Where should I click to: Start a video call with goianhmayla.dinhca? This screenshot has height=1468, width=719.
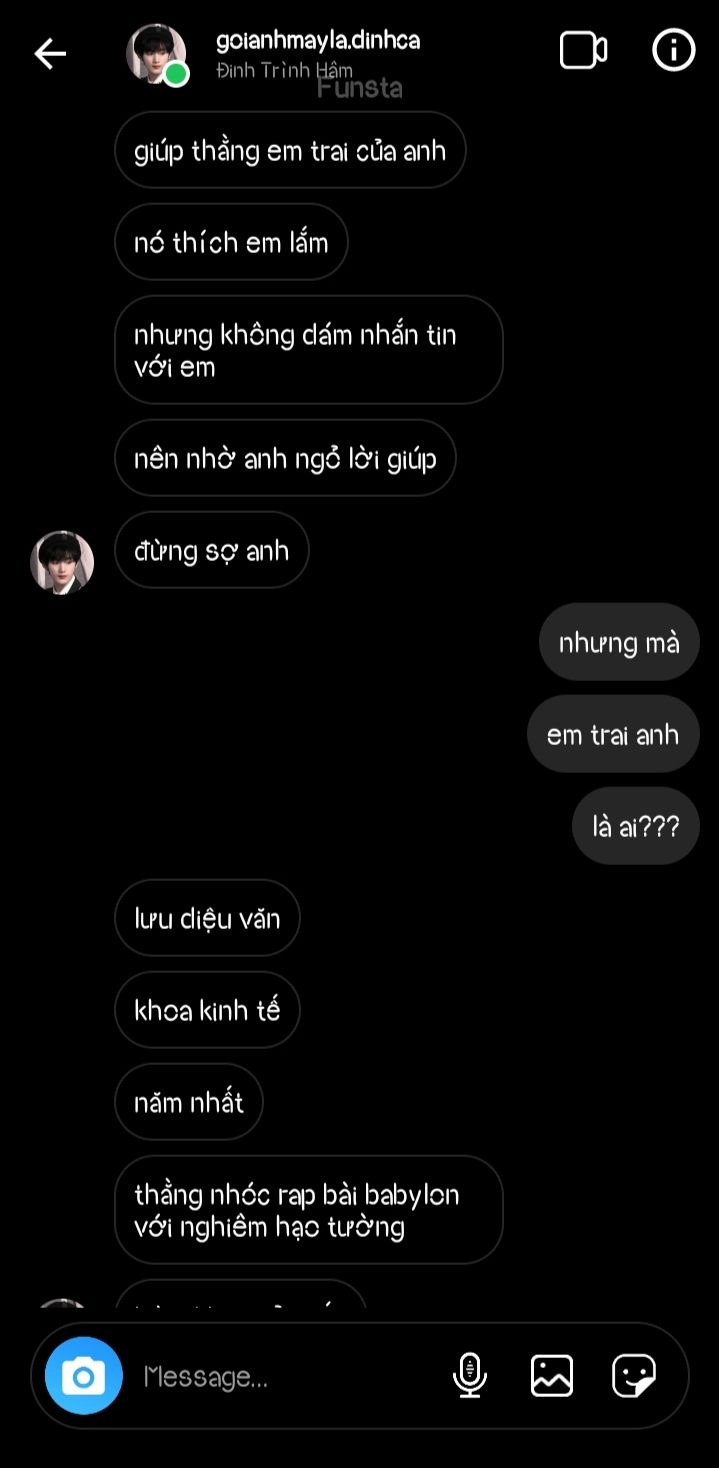pos(583,50)
